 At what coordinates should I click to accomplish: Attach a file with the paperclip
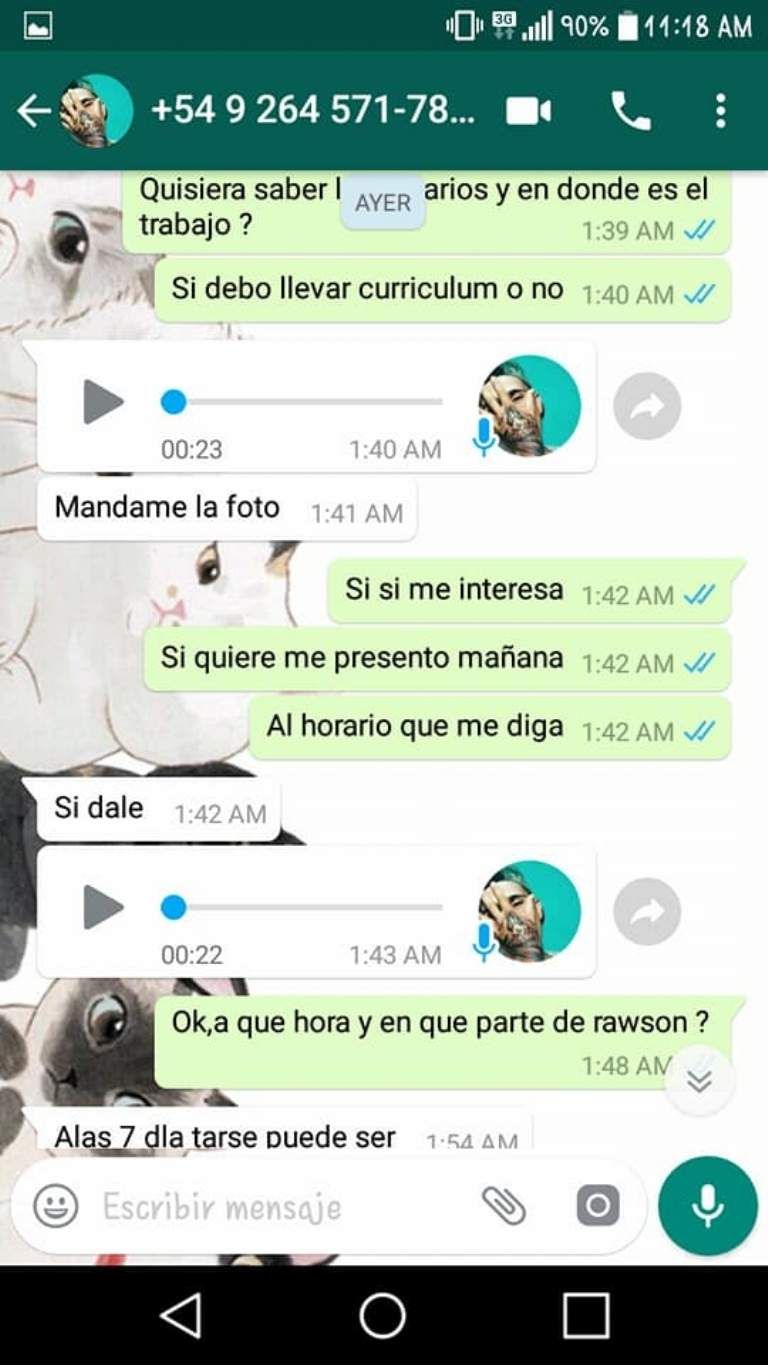[x=504, y=1206]
